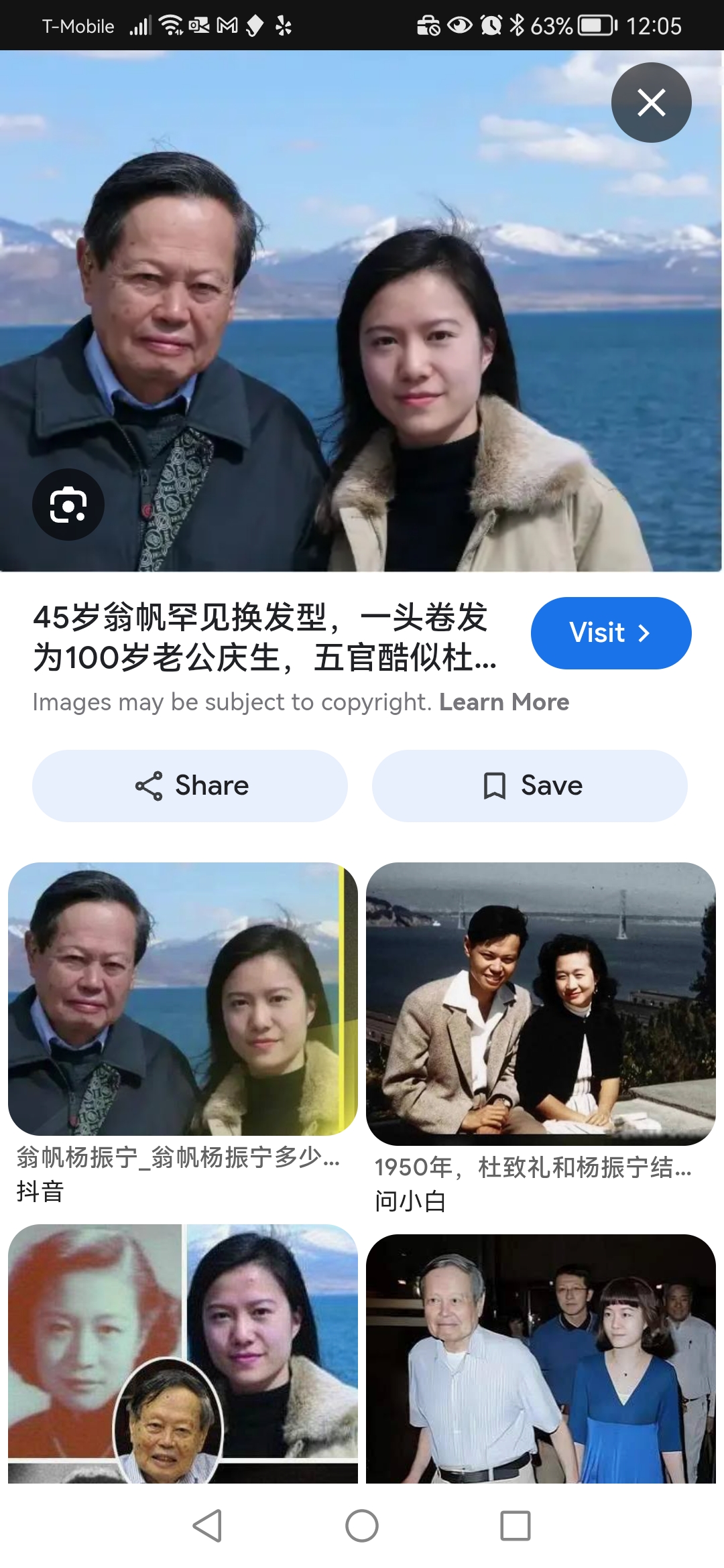The width and height of the screenshot is (724, 1568).
Task: Close the image viewer
Action: tap(651, 103)
